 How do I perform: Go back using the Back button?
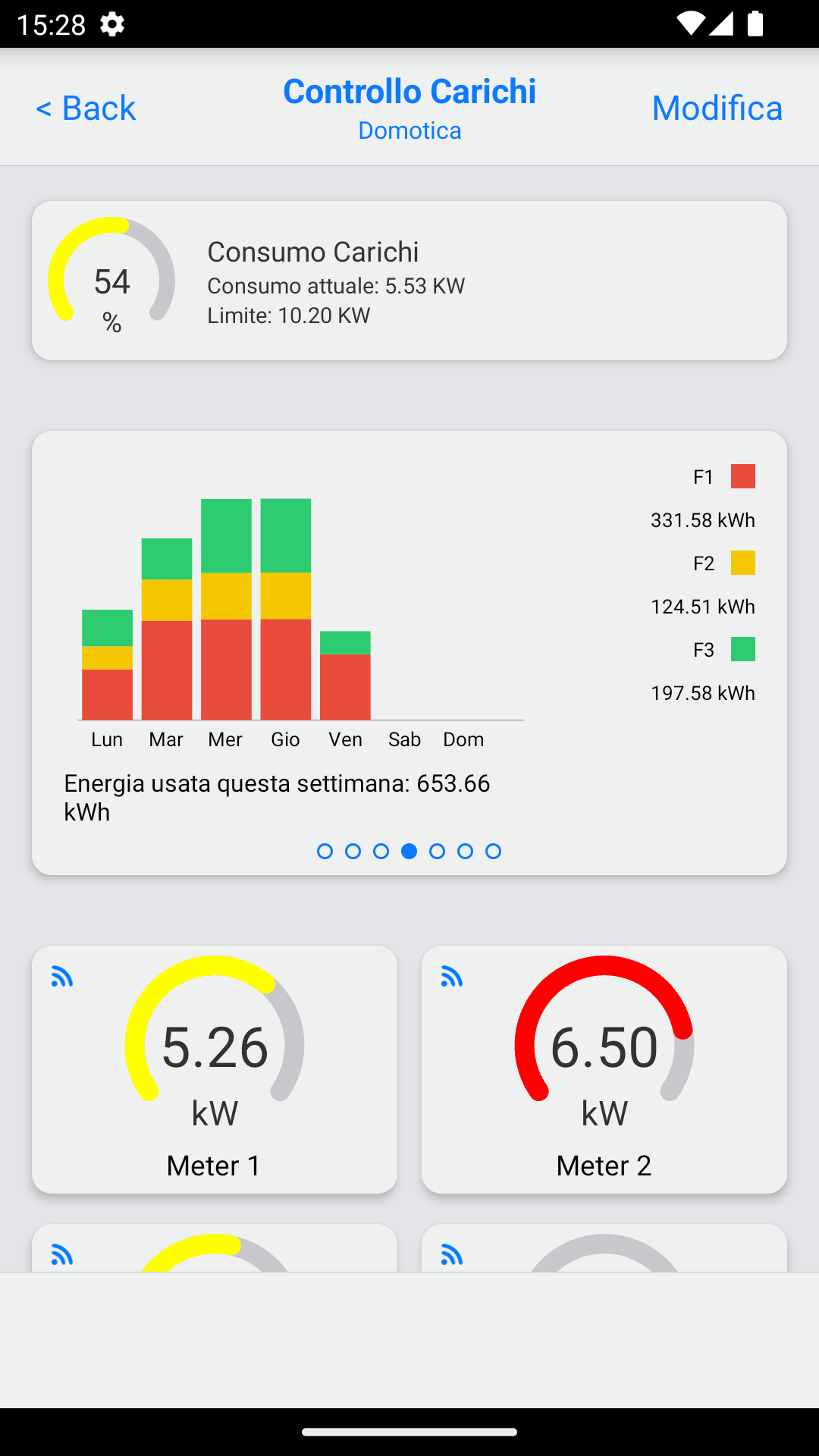(86, 108)
